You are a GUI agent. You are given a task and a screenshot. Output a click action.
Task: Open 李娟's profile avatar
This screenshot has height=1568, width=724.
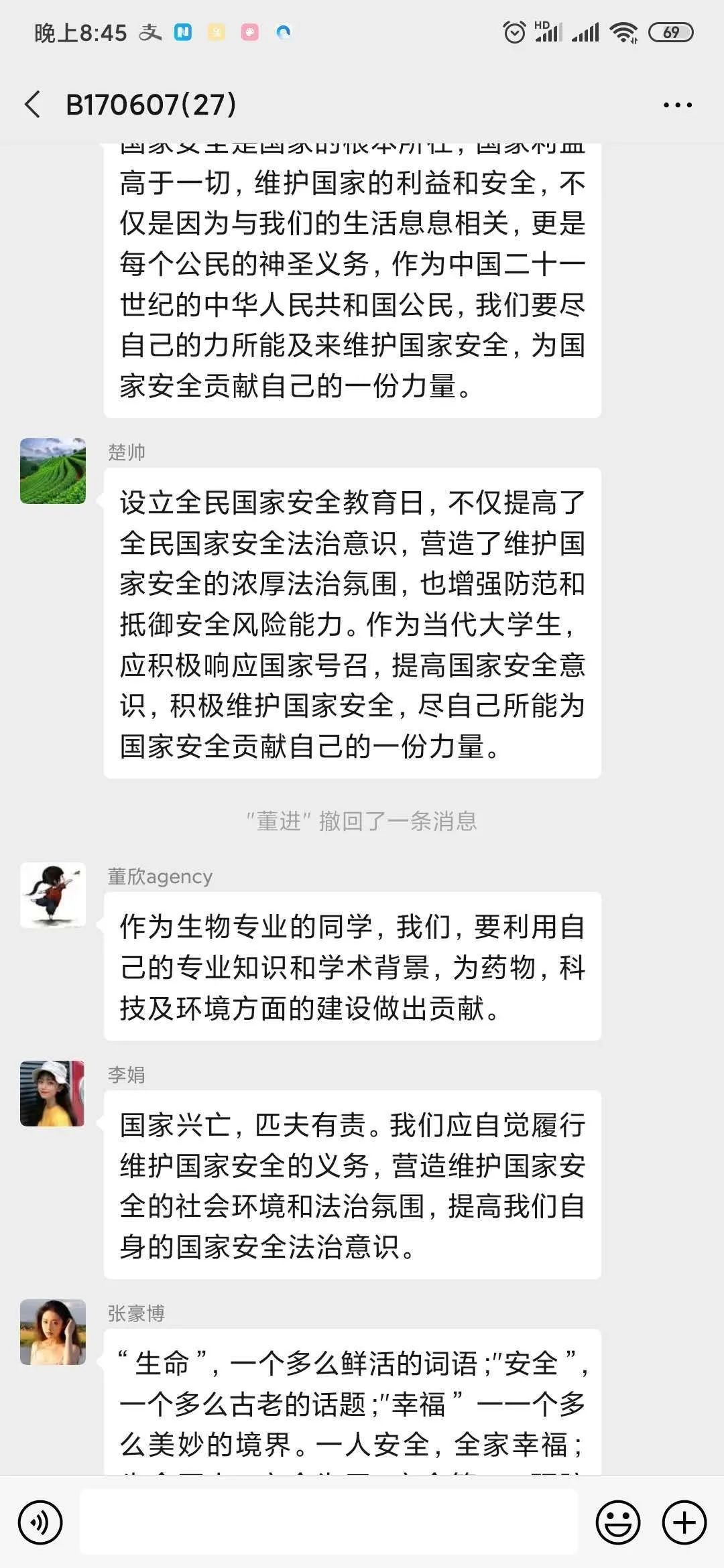click(53, 1093)
